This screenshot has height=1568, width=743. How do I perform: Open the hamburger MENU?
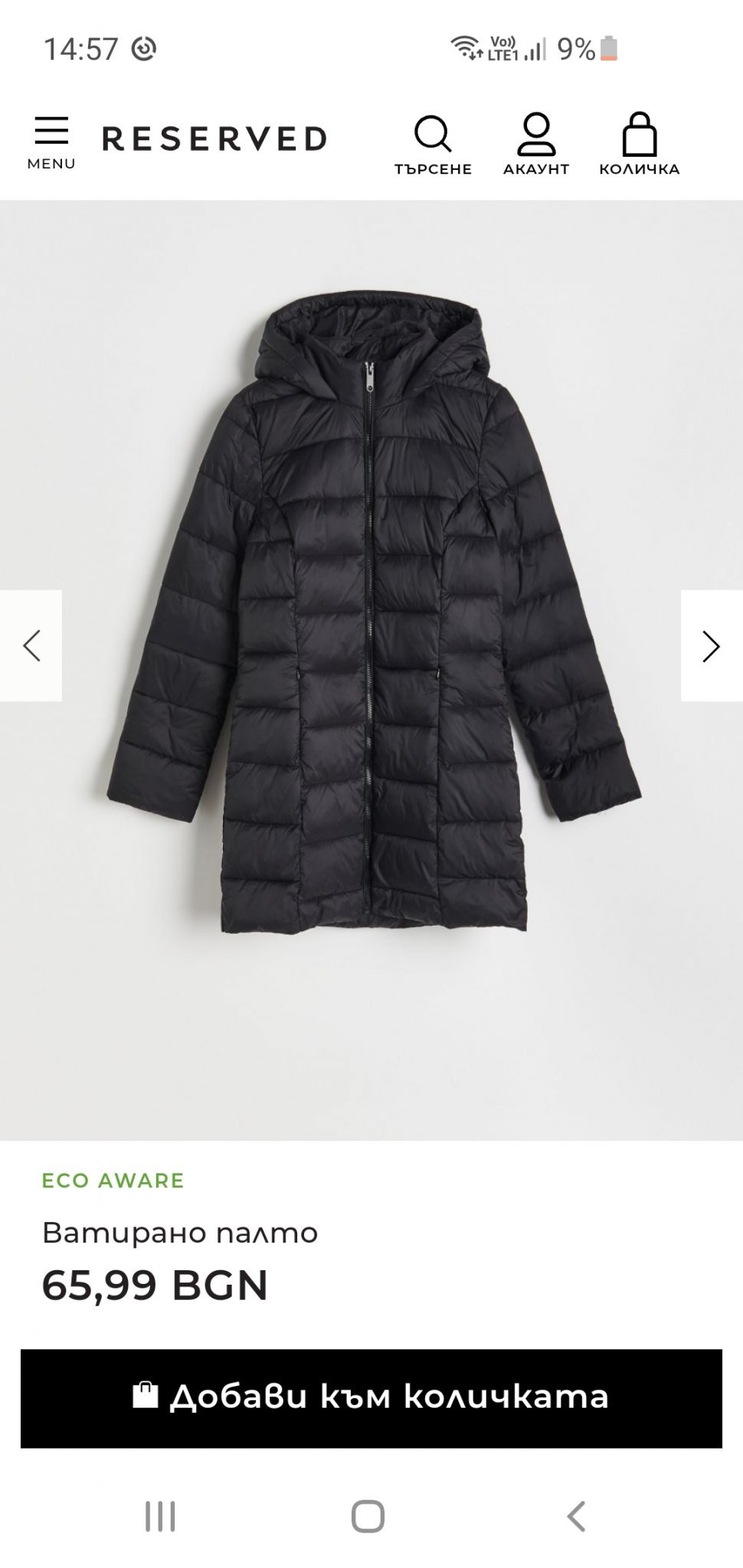tap(51, 142)
